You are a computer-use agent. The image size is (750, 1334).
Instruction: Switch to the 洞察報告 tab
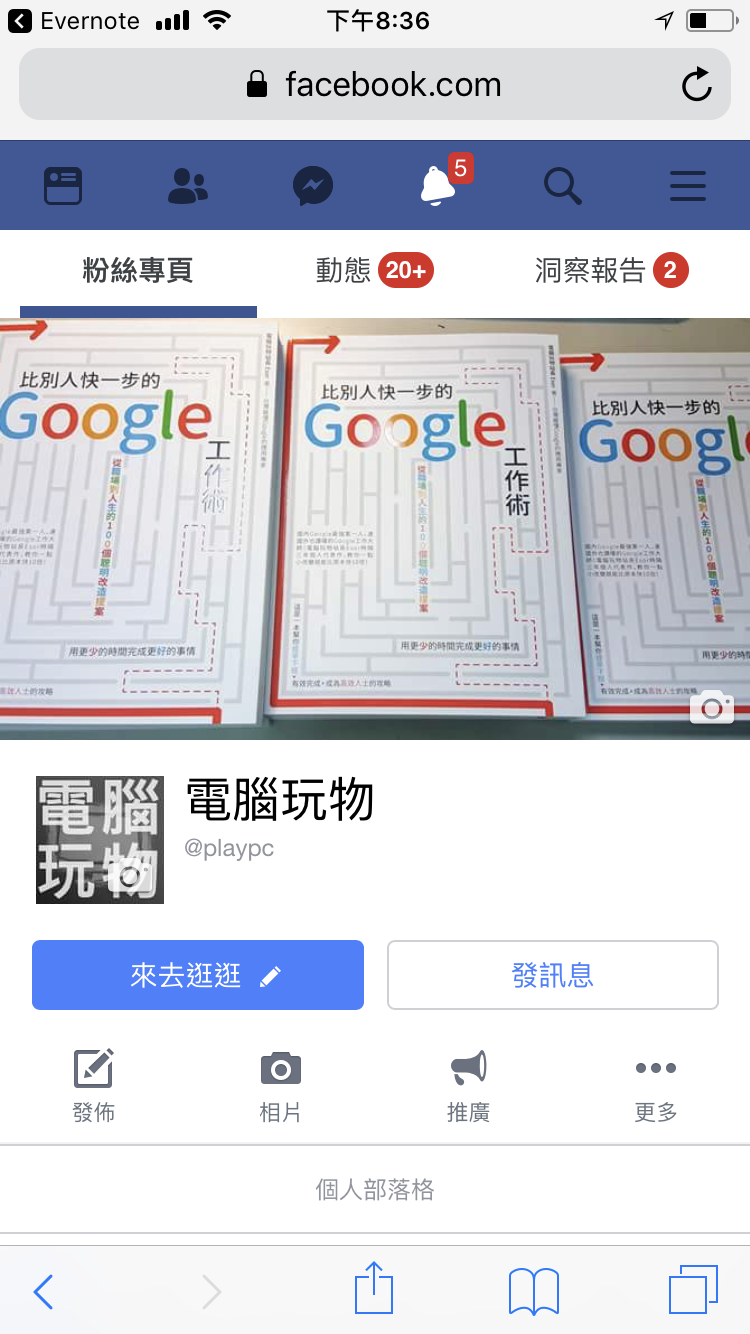click(x=611, y=270)
